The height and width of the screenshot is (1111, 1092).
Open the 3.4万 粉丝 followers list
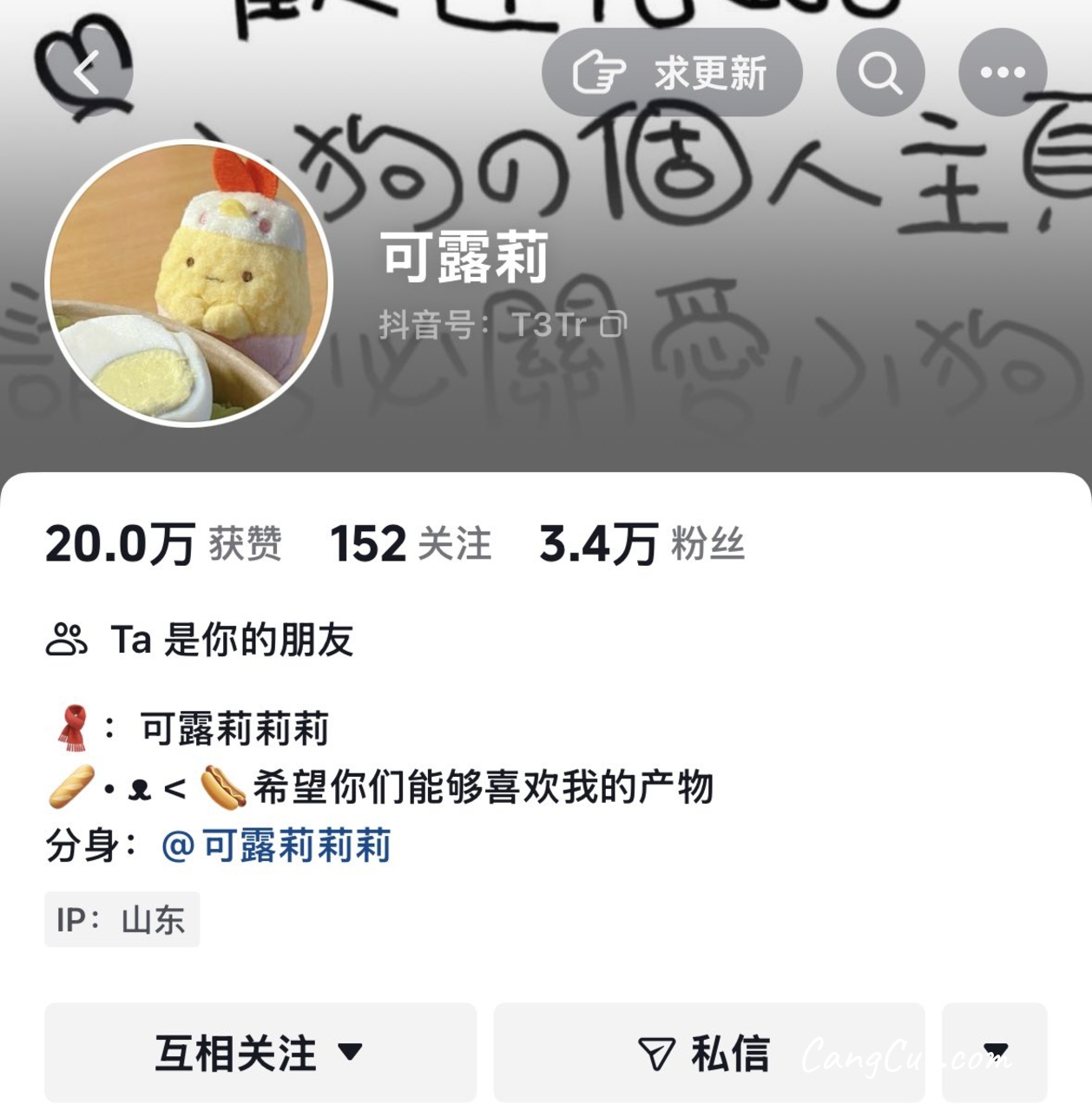point(641,544)
